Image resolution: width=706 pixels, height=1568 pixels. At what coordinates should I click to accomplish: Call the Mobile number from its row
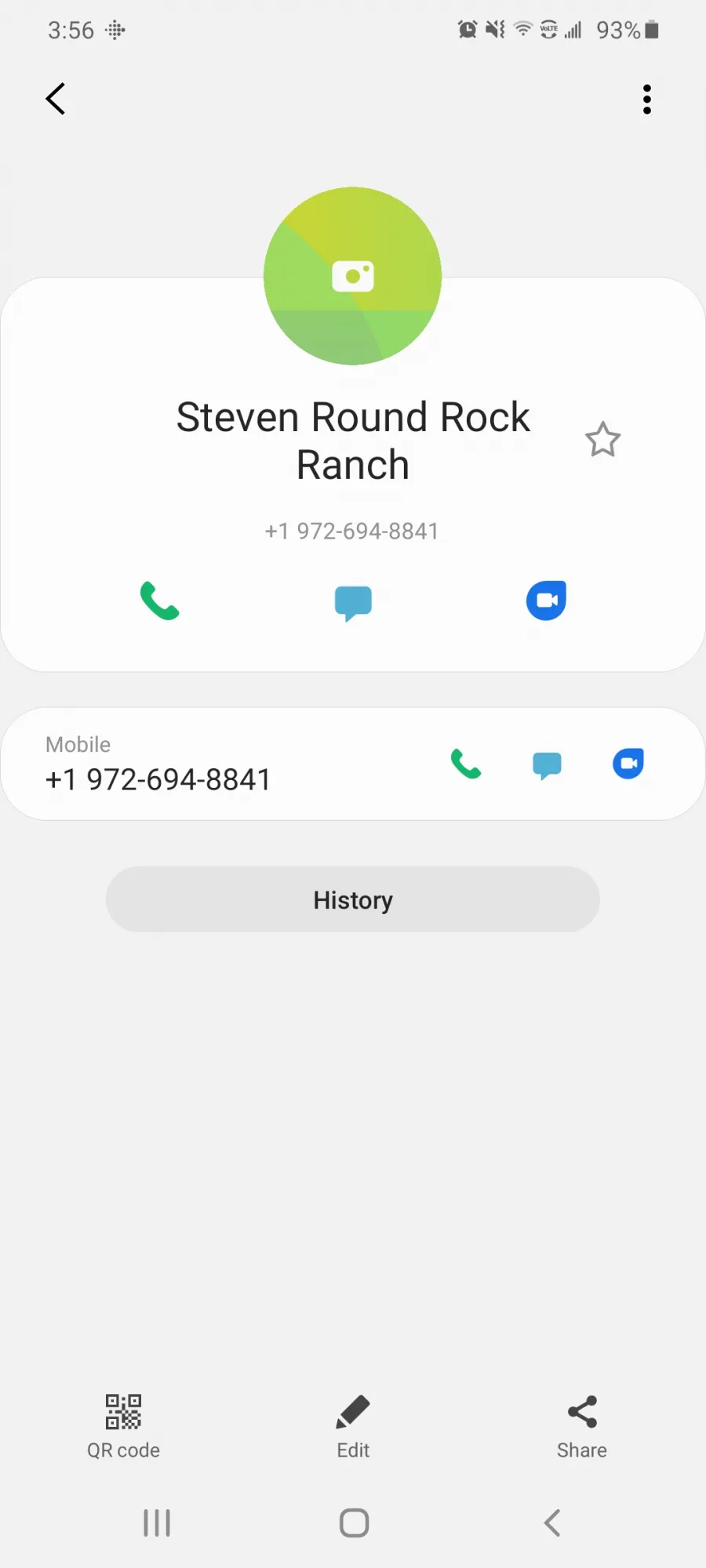tap(466, 764)
